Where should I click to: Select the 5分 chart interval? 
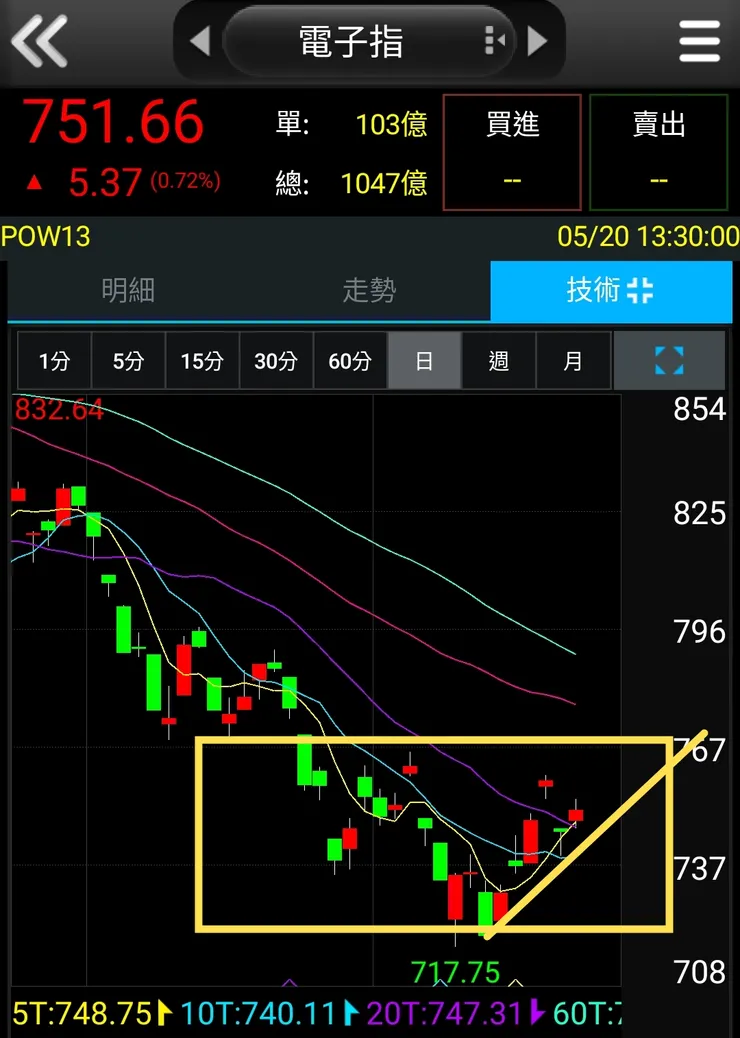click(128, 361)
